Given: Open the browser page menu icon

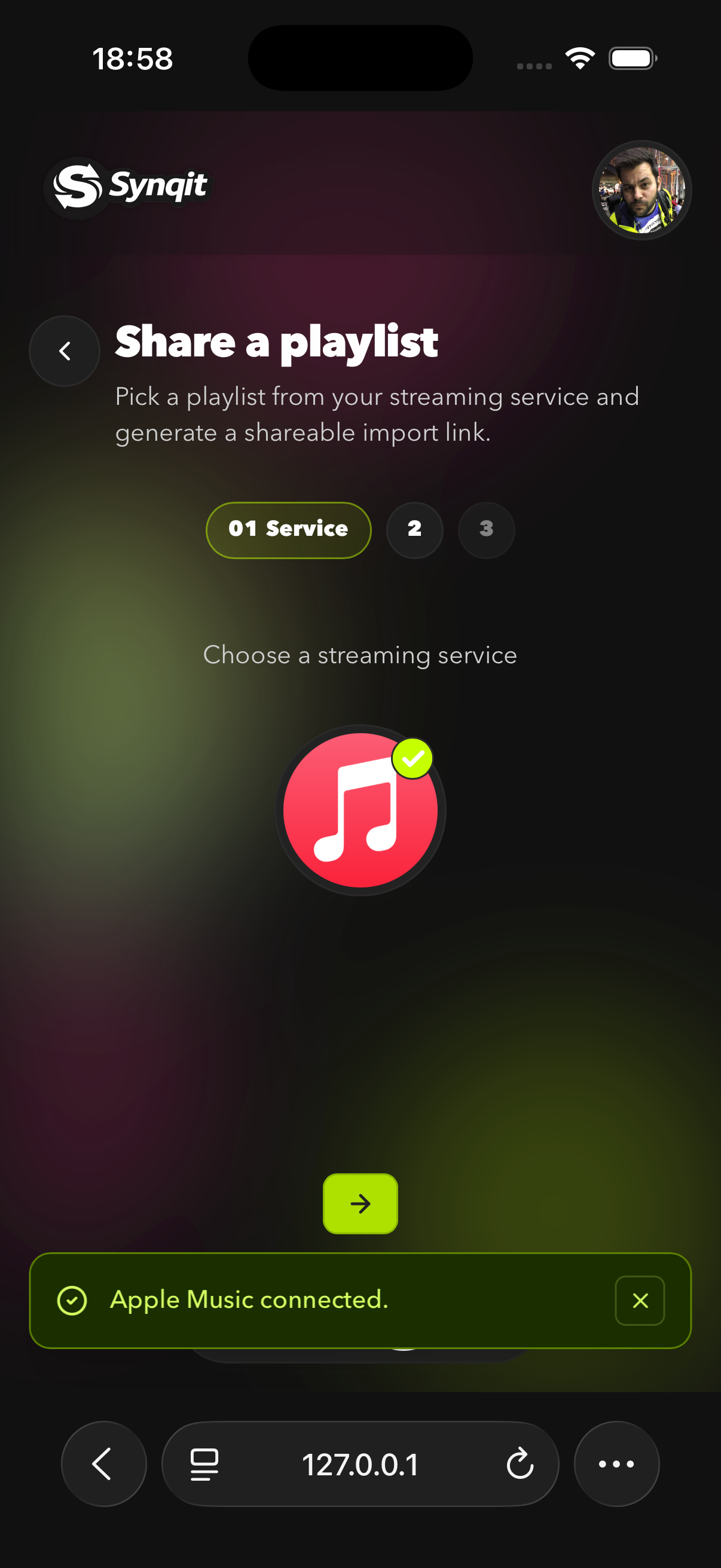Looking at the screenshot, I should [204, 1463].
